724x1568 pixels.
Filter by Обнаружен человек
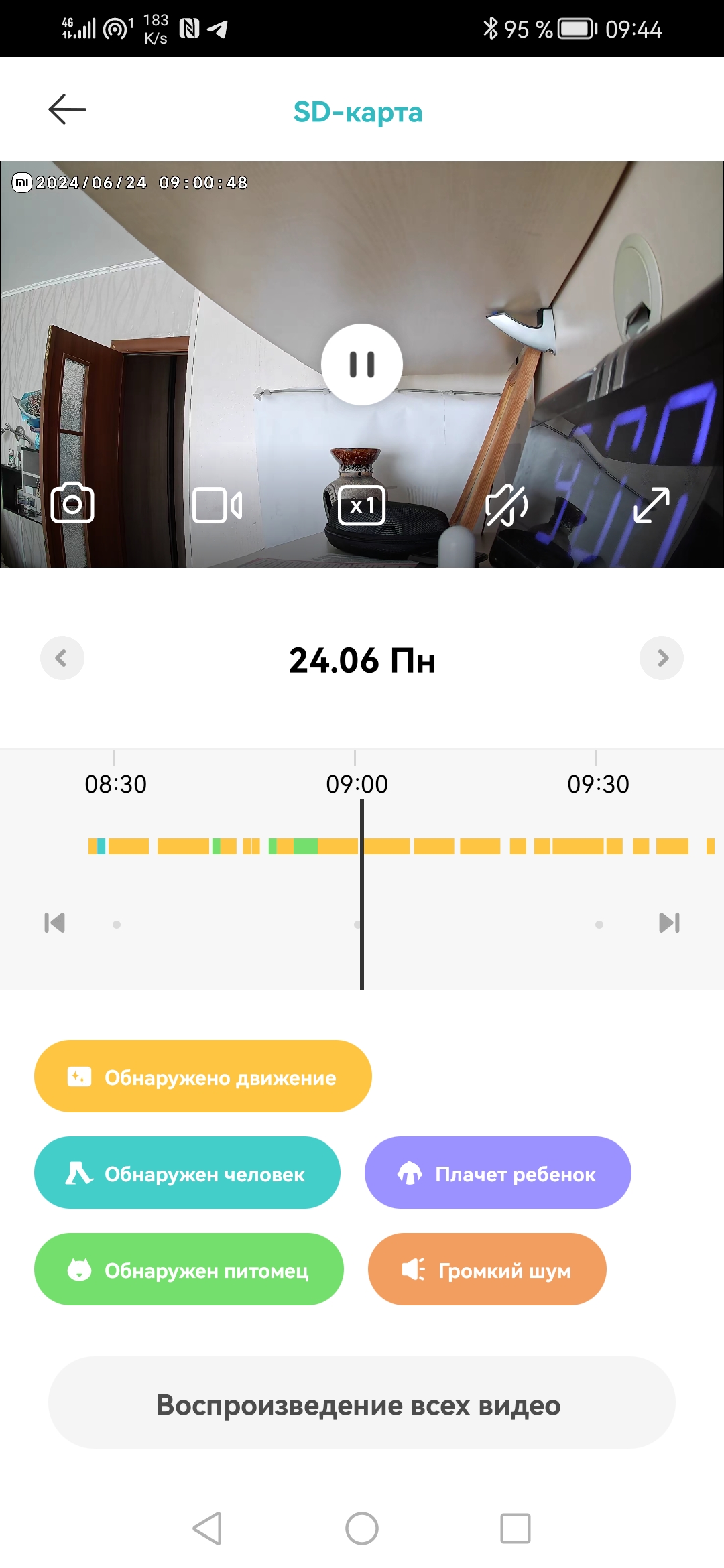187,1173
